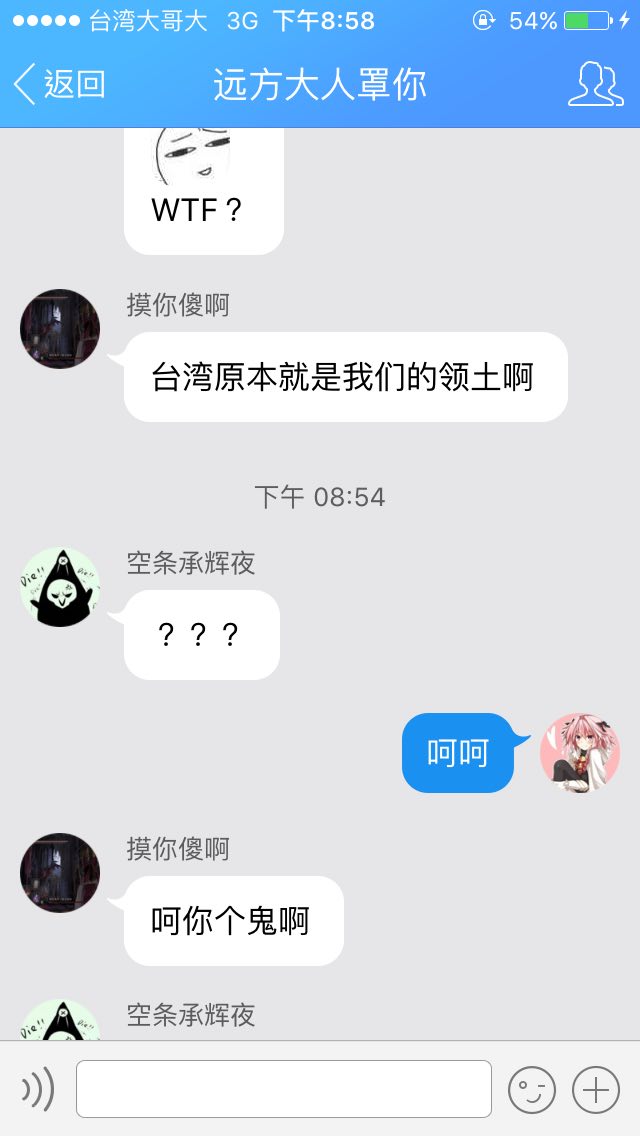This screenshot has width=640, height=1136.
Task: Open the plus attachments menu
Action: [596, 1089]
